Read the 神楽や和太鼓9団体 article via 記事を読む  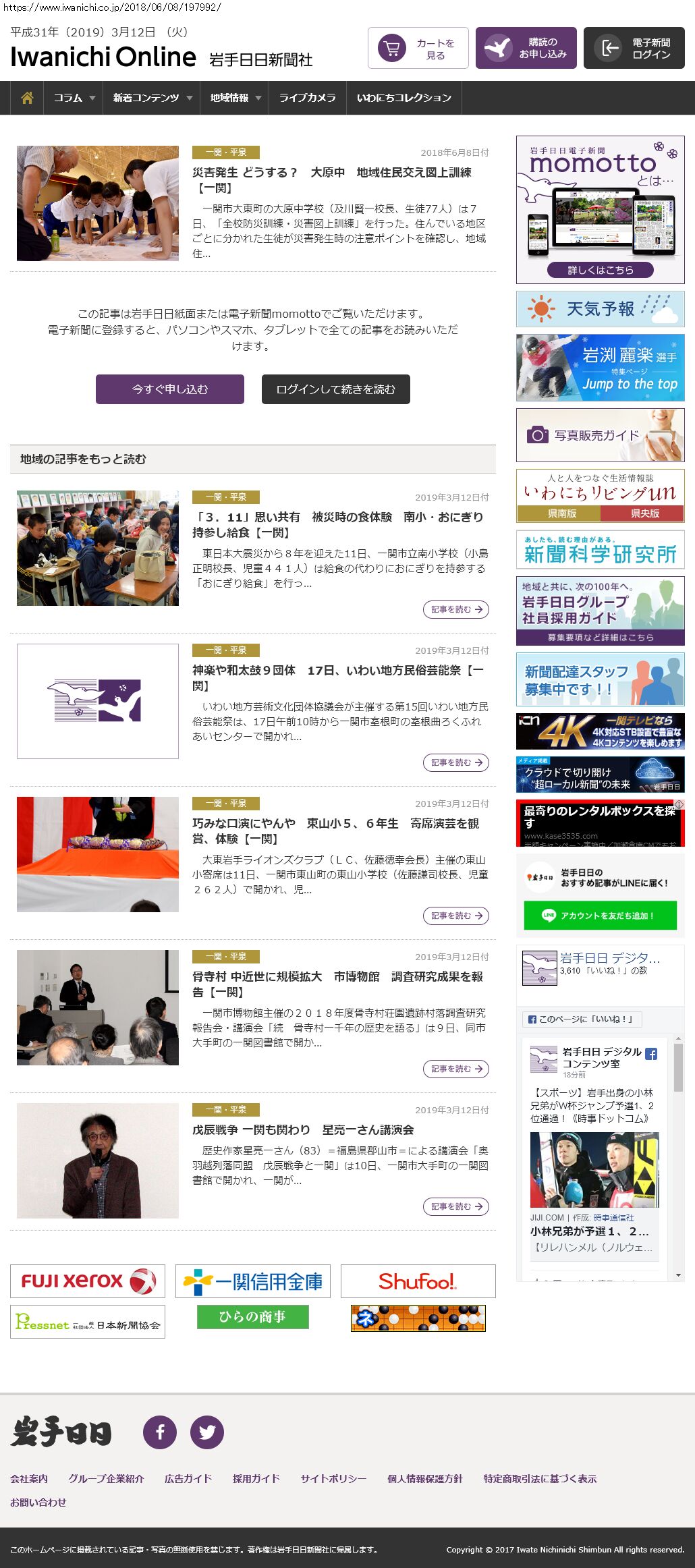point(456,762)
